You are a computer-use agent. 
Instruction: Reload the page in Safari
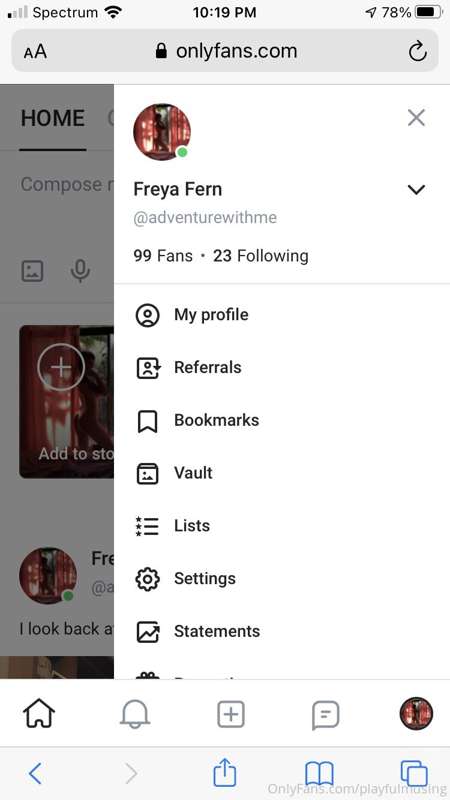click(417, 51)
